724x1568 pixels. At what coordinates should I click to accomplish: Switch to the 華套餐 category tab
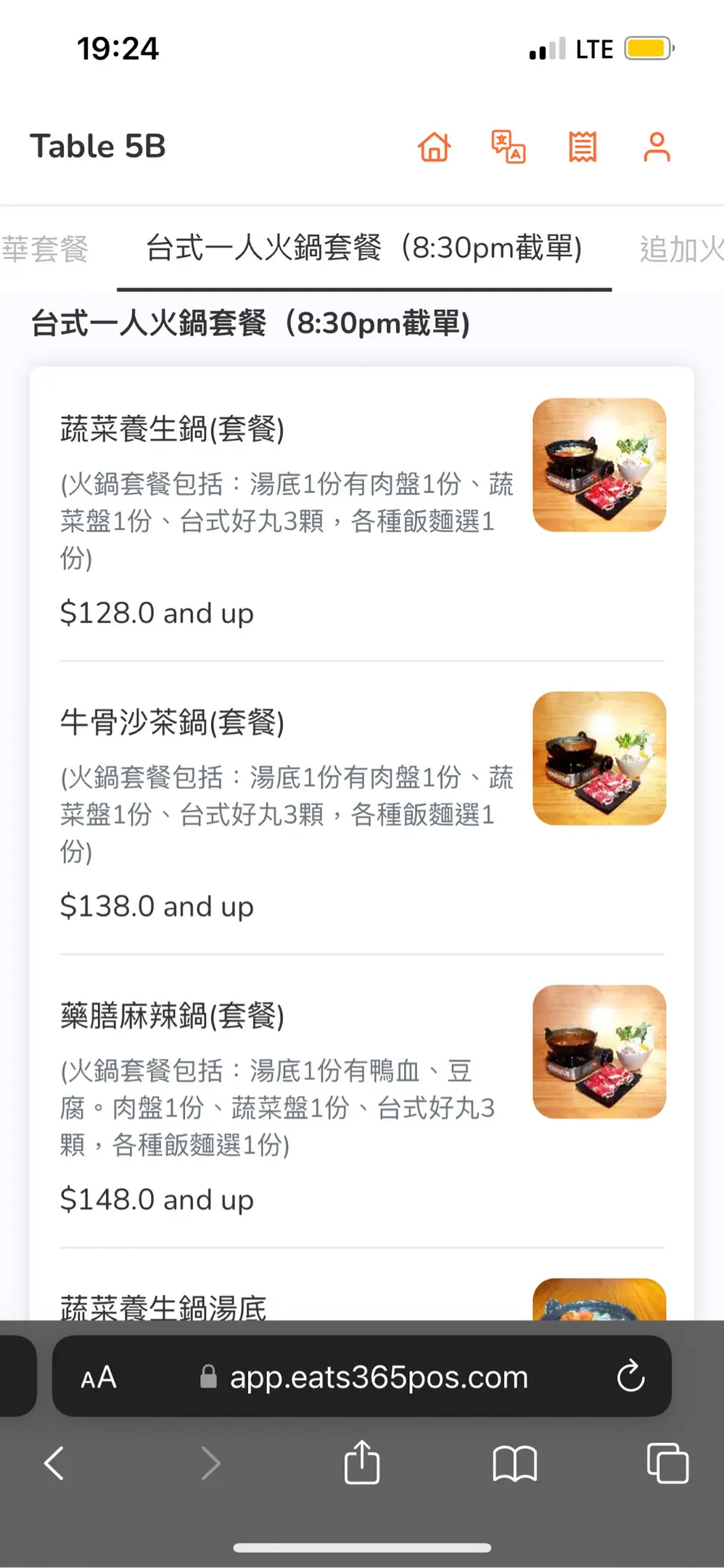click(45, 249)
